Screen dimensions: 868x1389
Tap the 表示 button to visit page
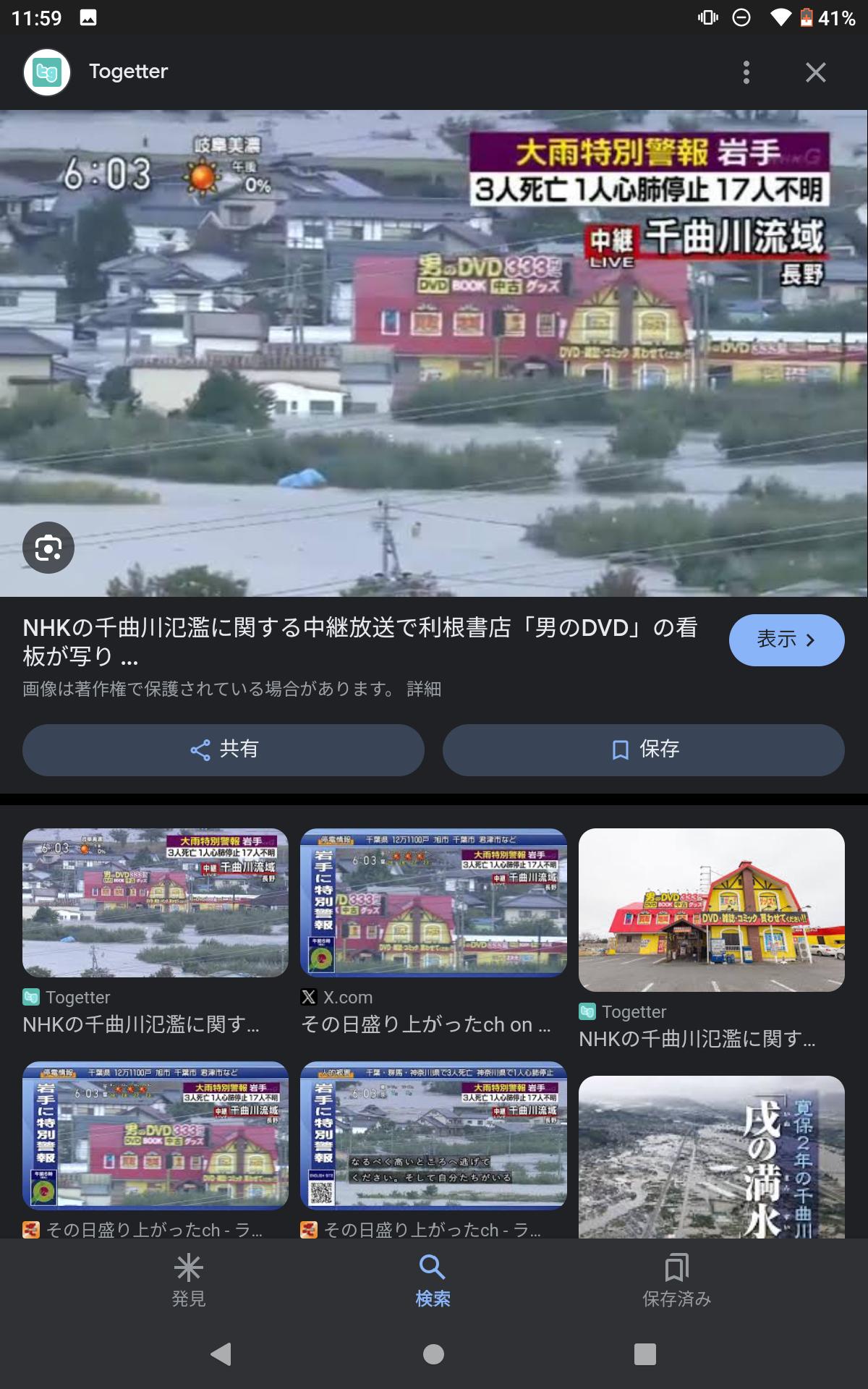coord(786,640)
